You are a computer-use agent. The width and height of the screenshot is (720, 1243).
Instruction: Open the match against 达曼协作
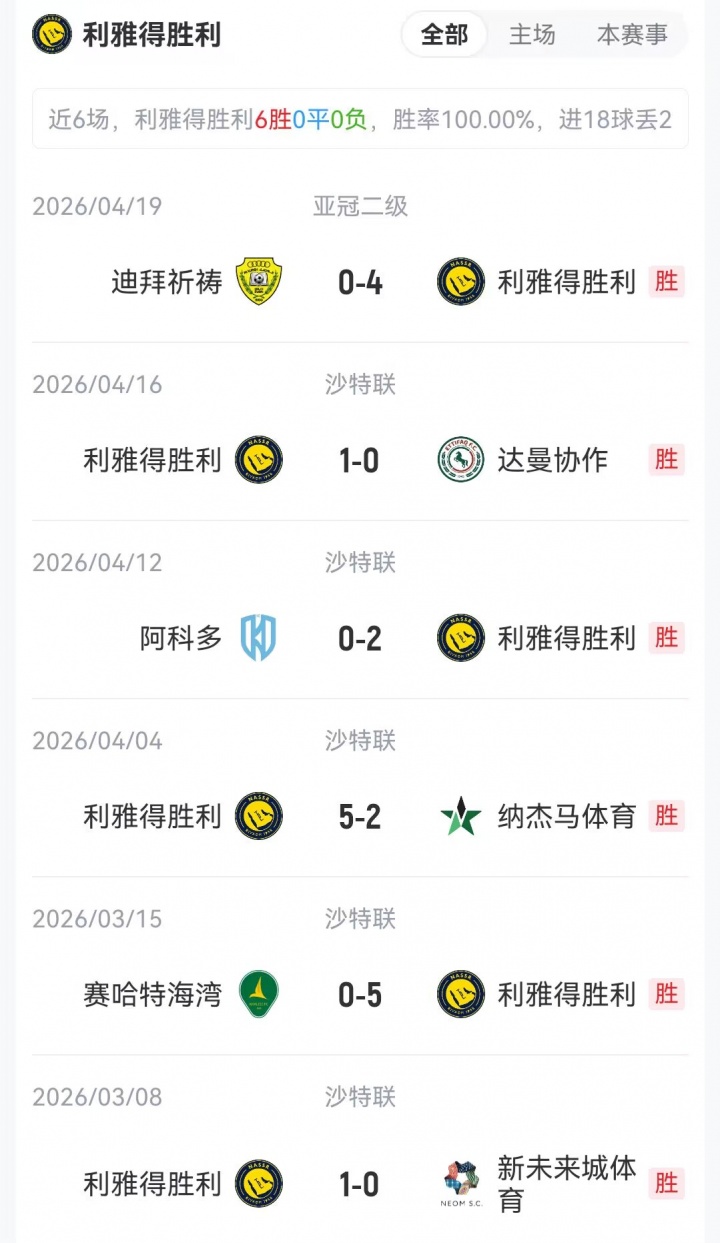click(360, 461)
